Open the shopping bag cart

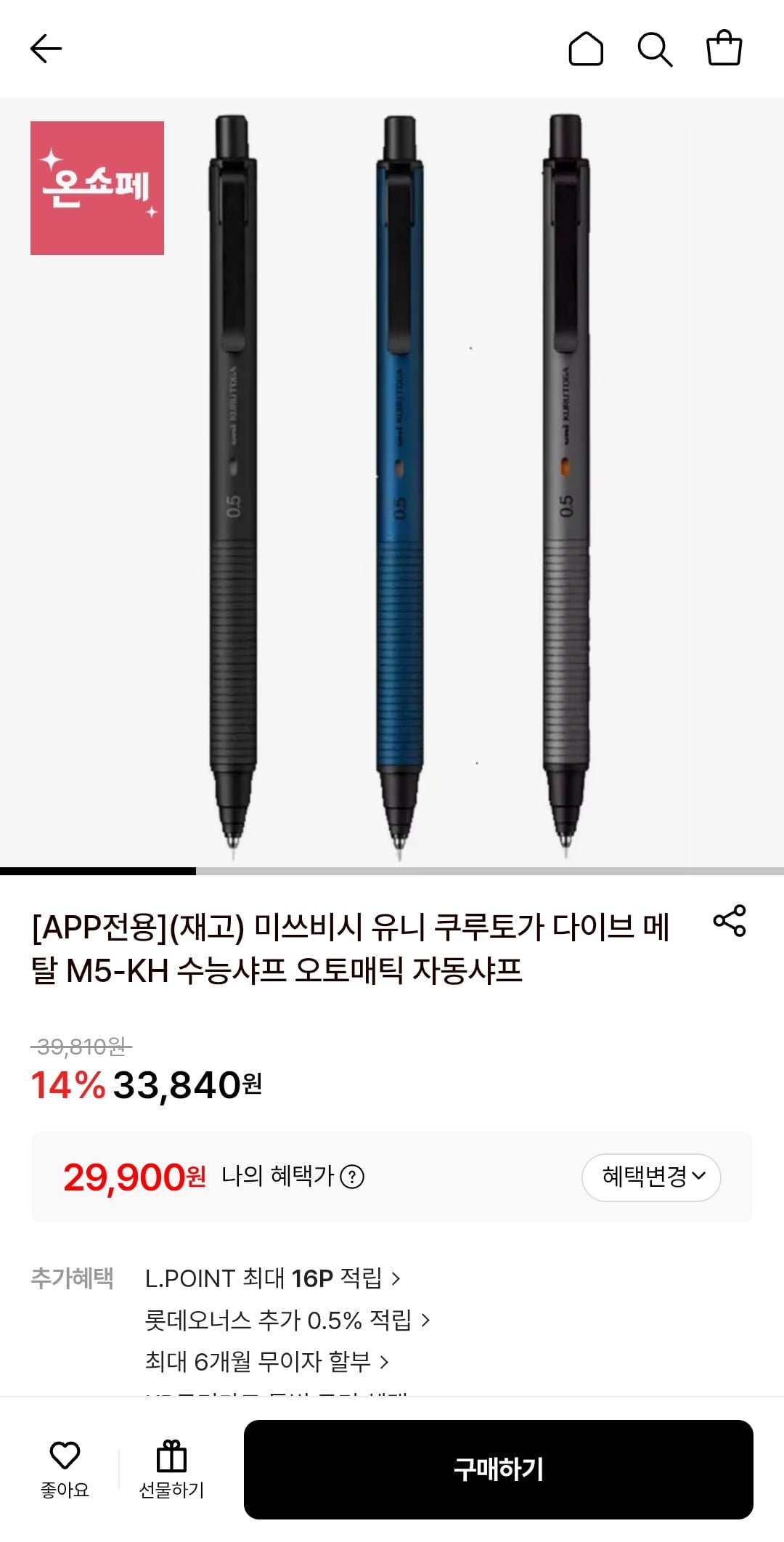click(x=724, y=49)
